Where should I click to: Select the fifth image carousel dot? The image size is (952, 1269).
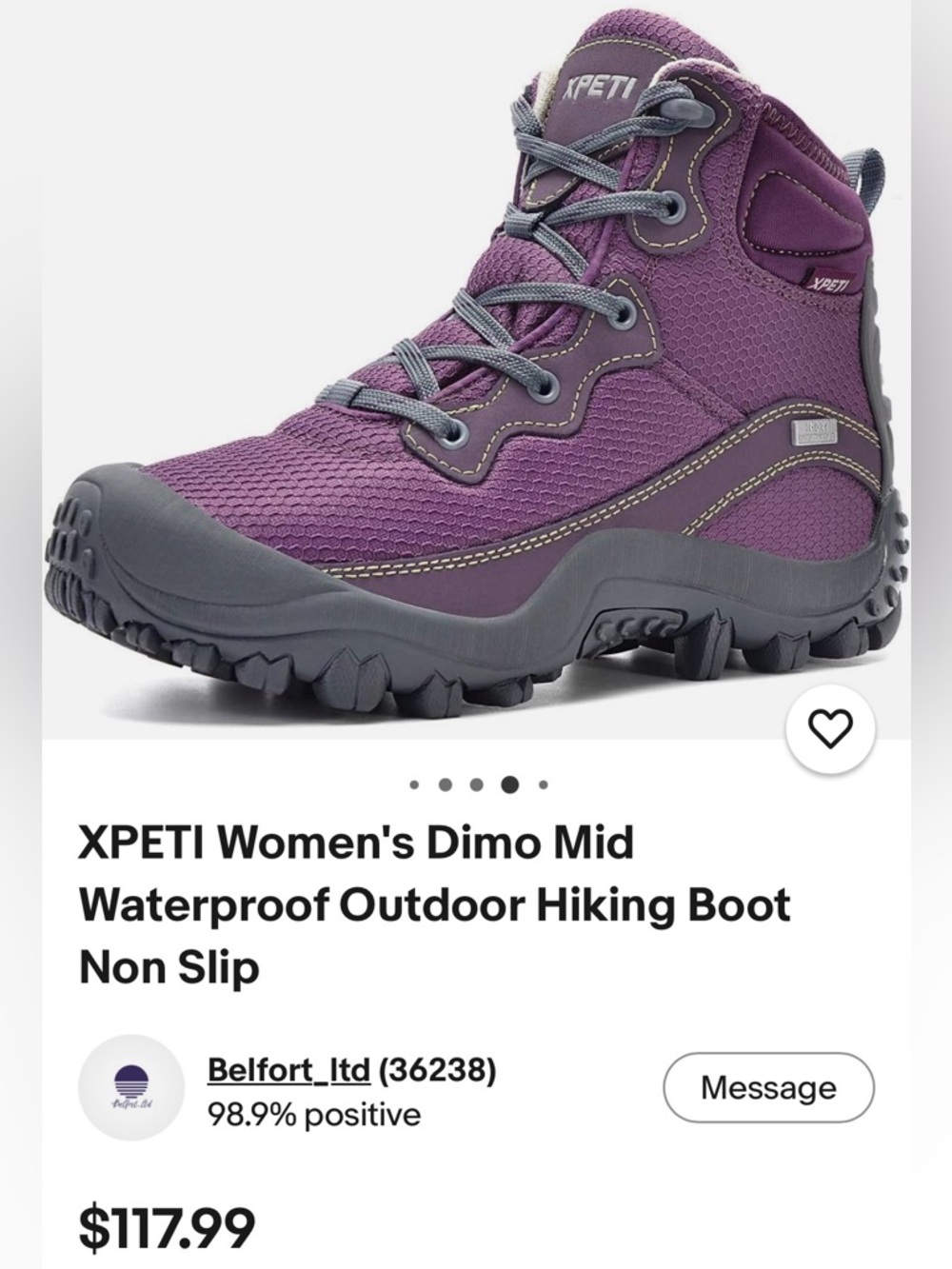543,785
